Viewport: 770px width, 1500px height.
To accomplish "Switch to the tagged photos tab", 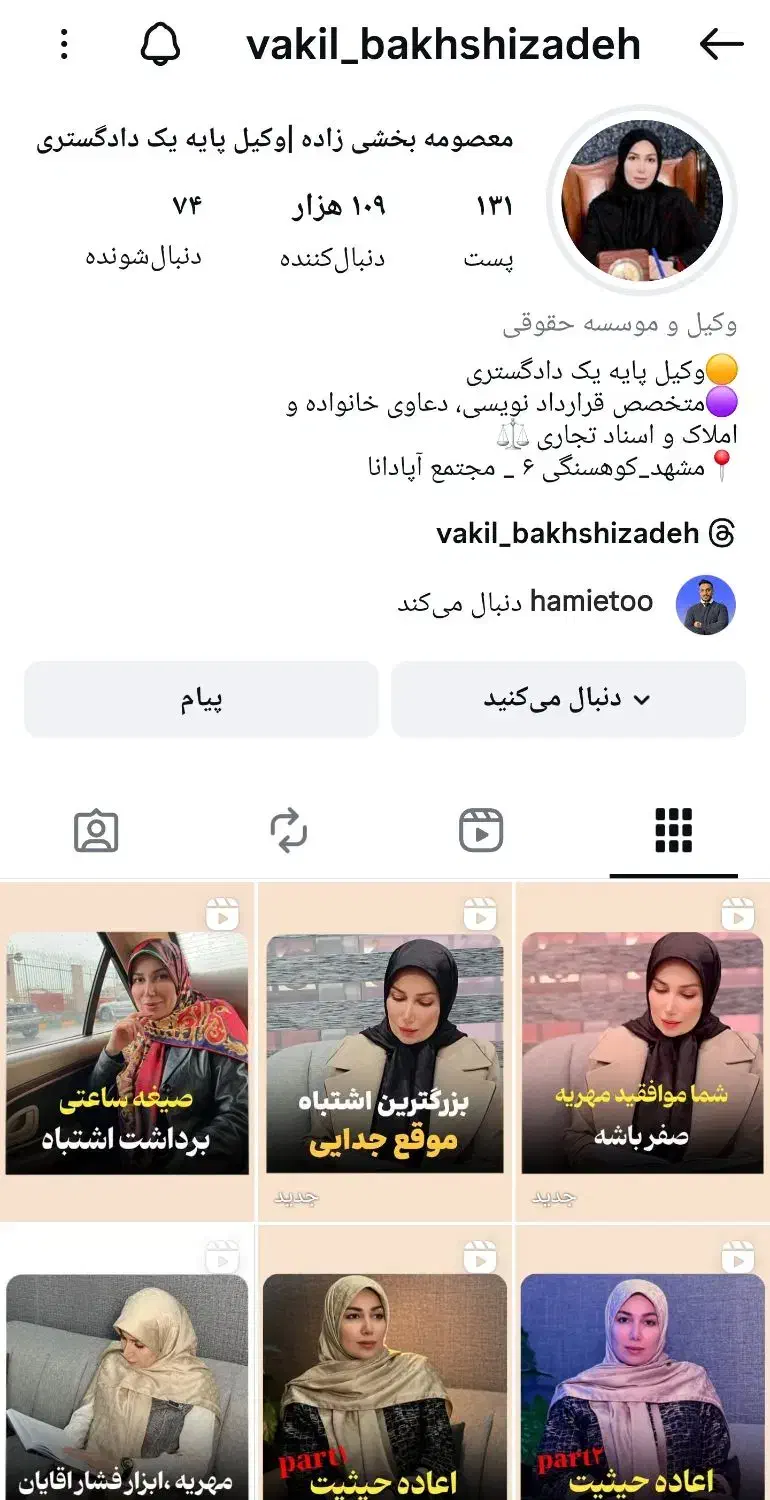I will coord(96,830).
